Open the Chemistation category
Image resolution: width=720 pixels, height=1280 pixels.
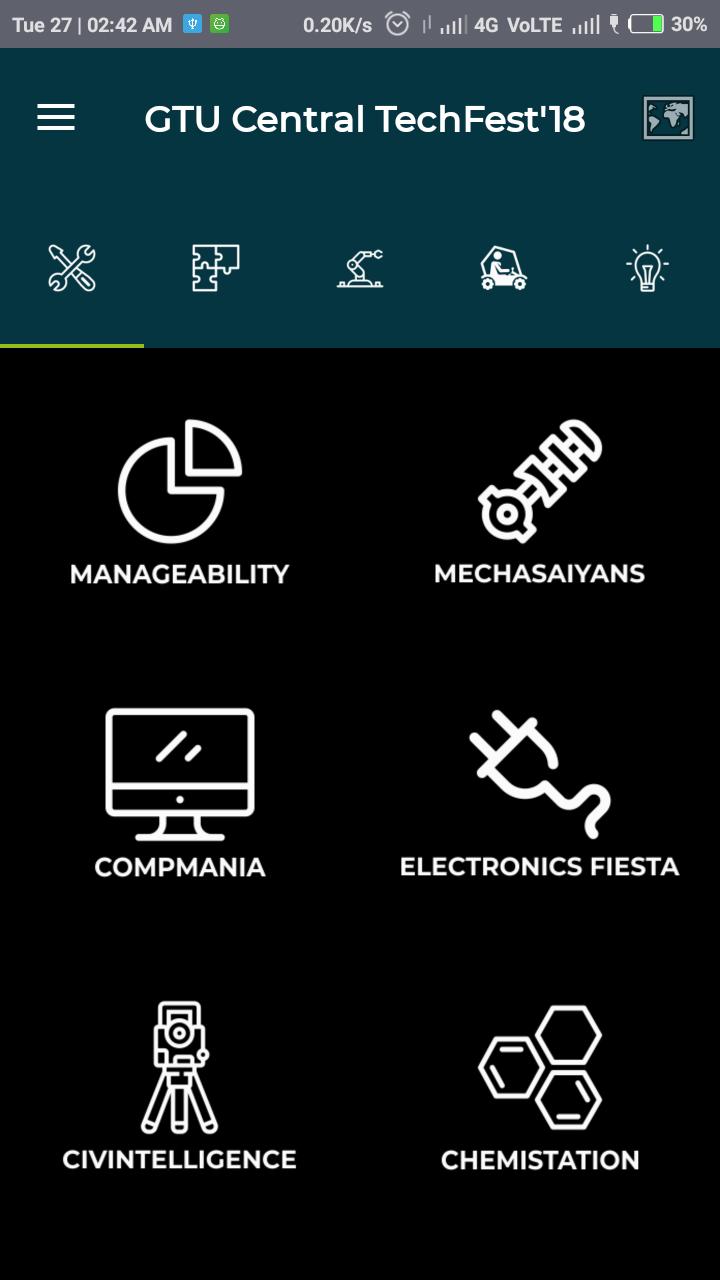coord(540,1087)
